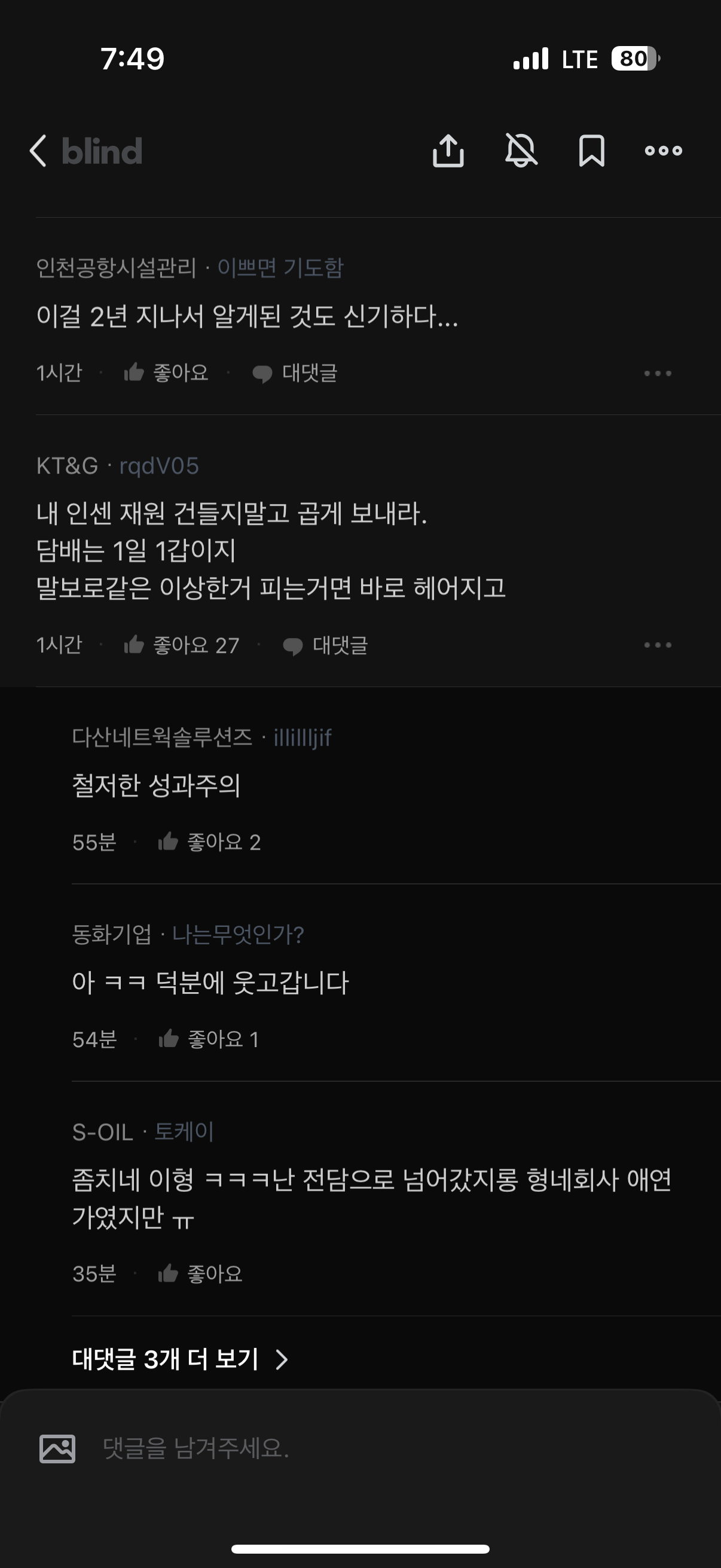
Task: Attach an image to the comment
Action: coord(58,1448)
